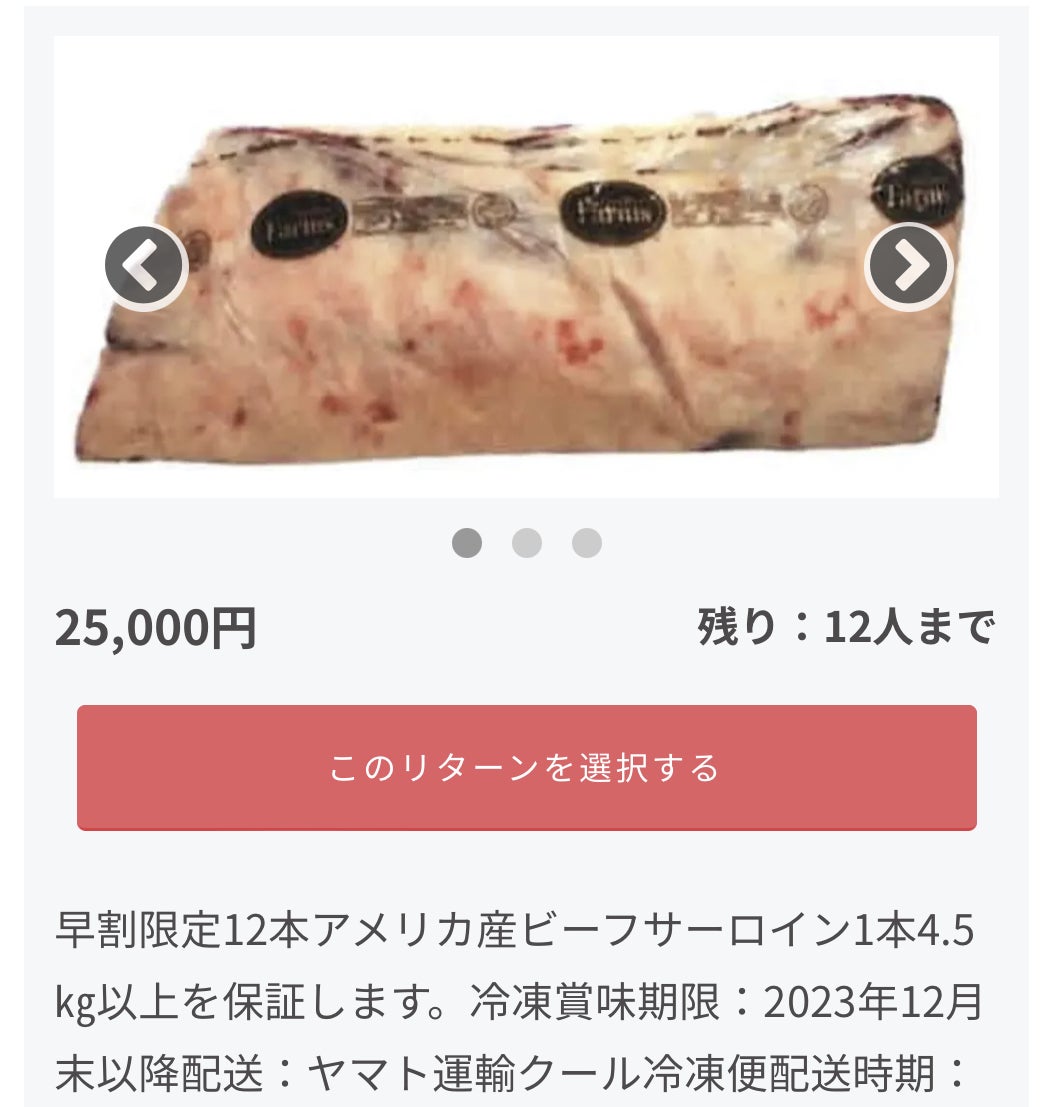The width and height of the screenshot is (1053, 1107).
Task: Jump to the third image dot
Action: 587,543
